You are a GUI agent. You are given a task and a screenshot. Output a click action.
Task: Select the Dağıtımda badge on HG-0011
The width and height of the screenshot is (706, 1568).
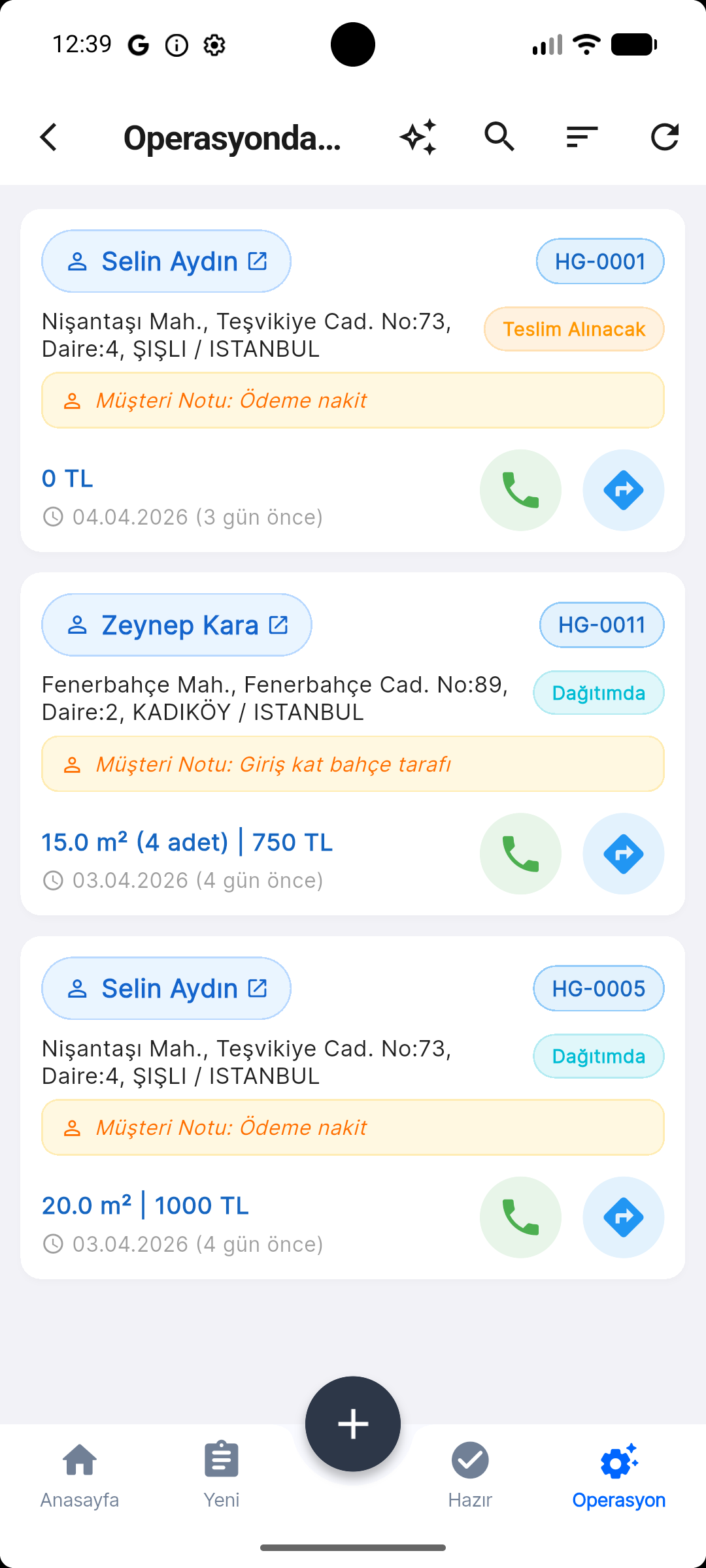(x=598, y=693)
